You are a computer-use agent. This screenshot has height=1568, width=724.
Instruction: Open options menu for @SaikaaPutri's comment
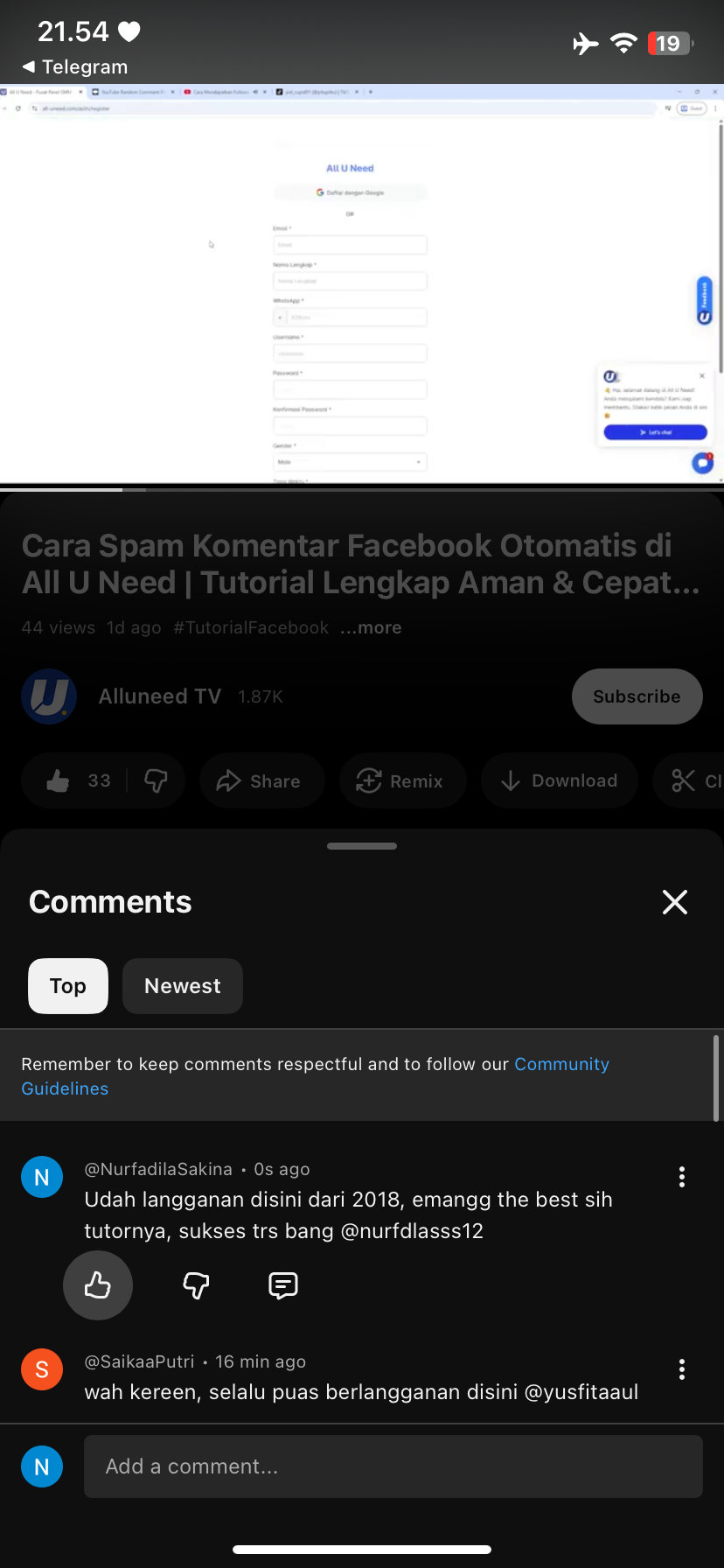coord(682,1369)
